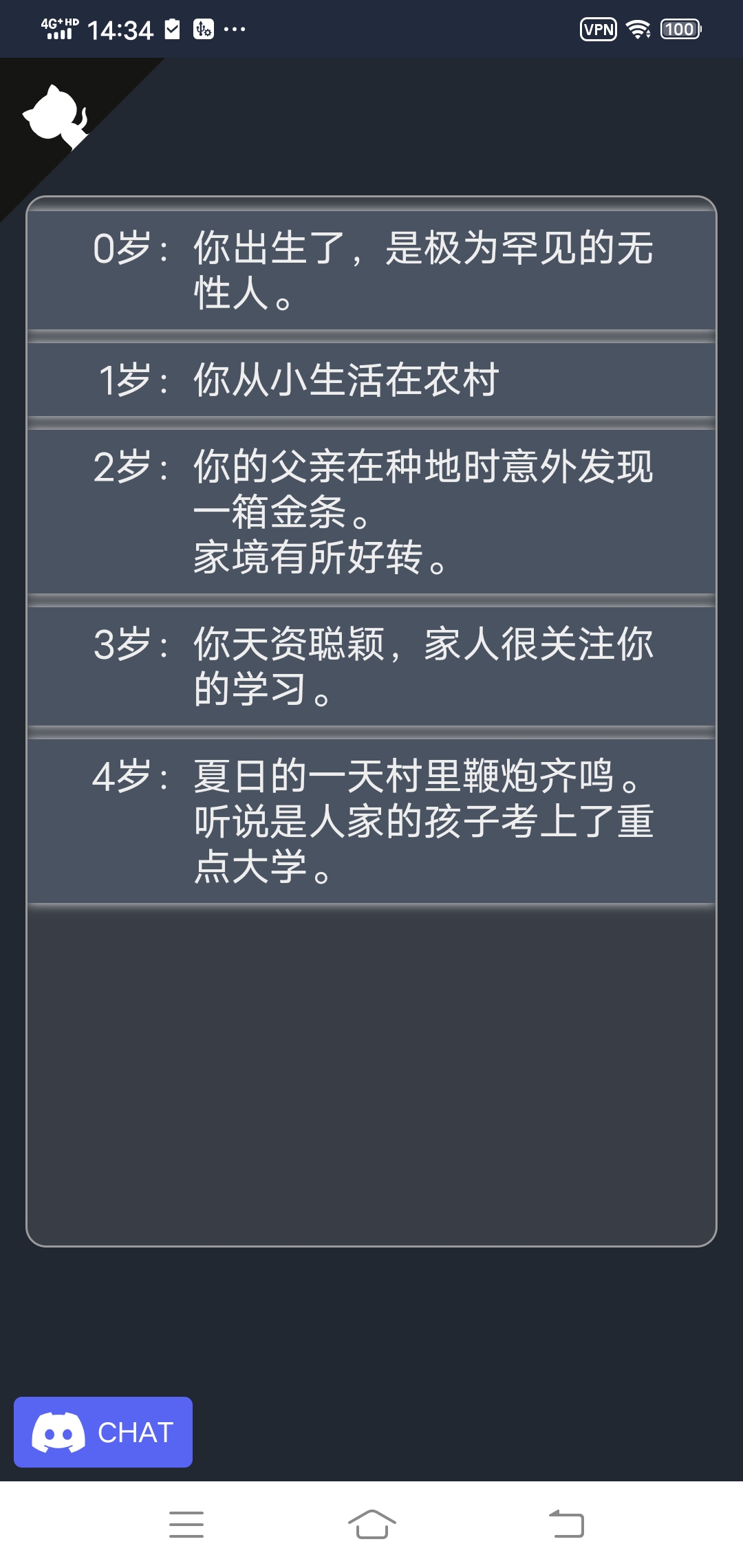Select the 1岁 village life event

(x=371, y=378)
